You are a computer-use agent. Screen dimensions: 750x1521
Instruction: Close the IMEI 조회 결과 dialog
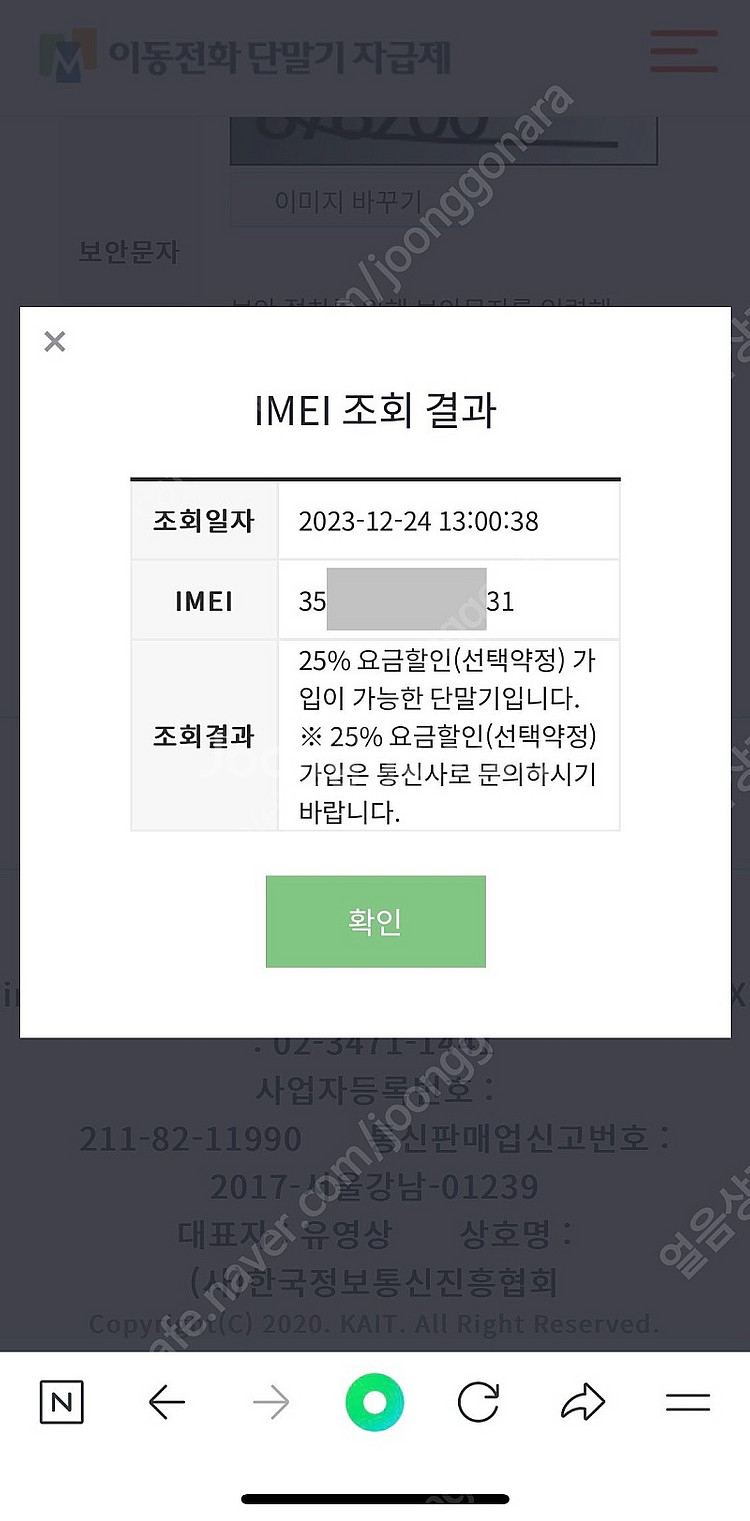pyautogui.click(x=55, y=342)
